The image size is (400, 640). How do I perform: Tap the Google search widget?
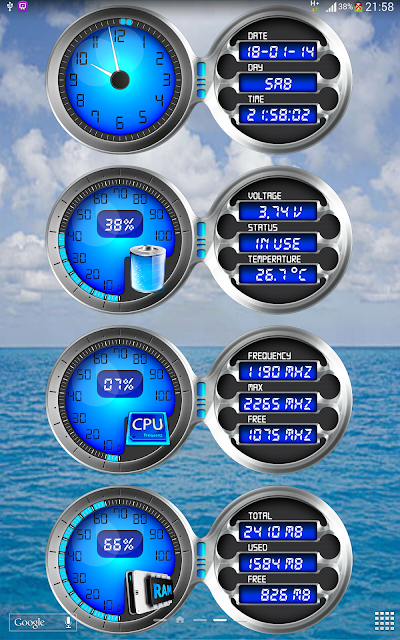pyautogui.click(x=42, y=622)
